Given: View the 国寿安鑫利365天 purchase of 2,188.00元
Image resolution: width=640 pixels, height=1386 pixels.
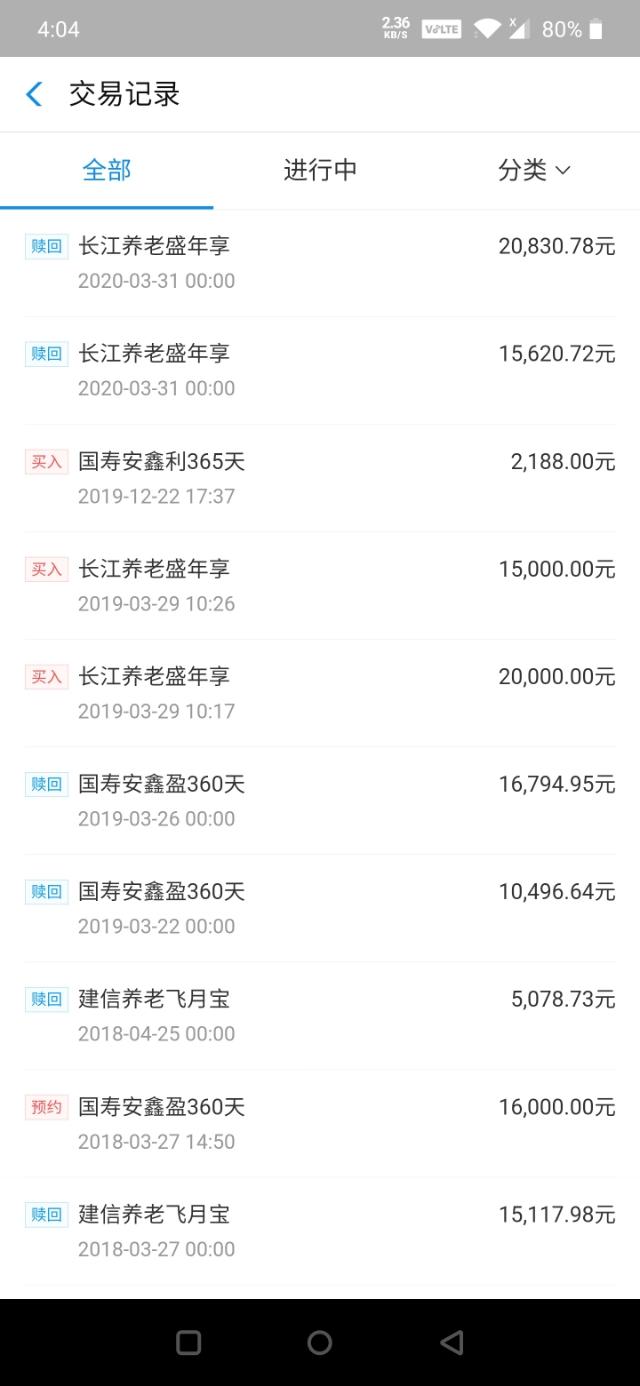Looking at the screenshot, I should click(320, 478).
